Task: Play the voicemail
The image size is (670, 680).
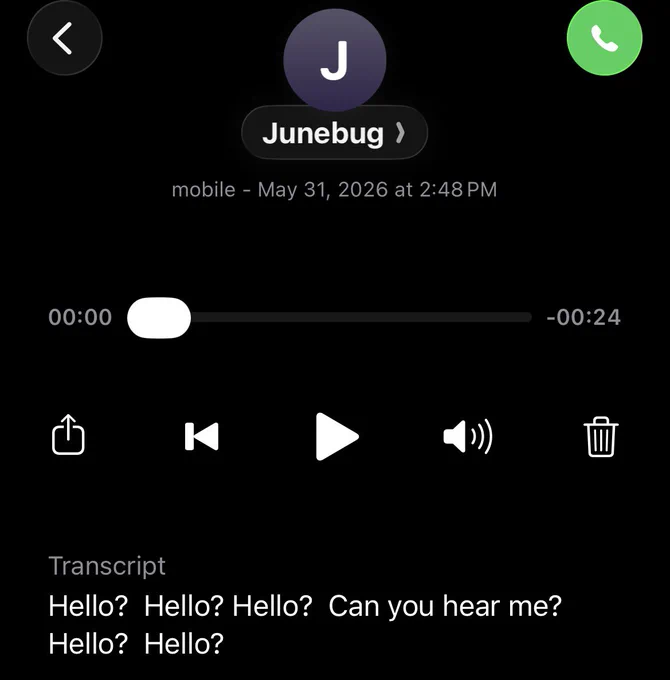Action: tap(337, 436)
